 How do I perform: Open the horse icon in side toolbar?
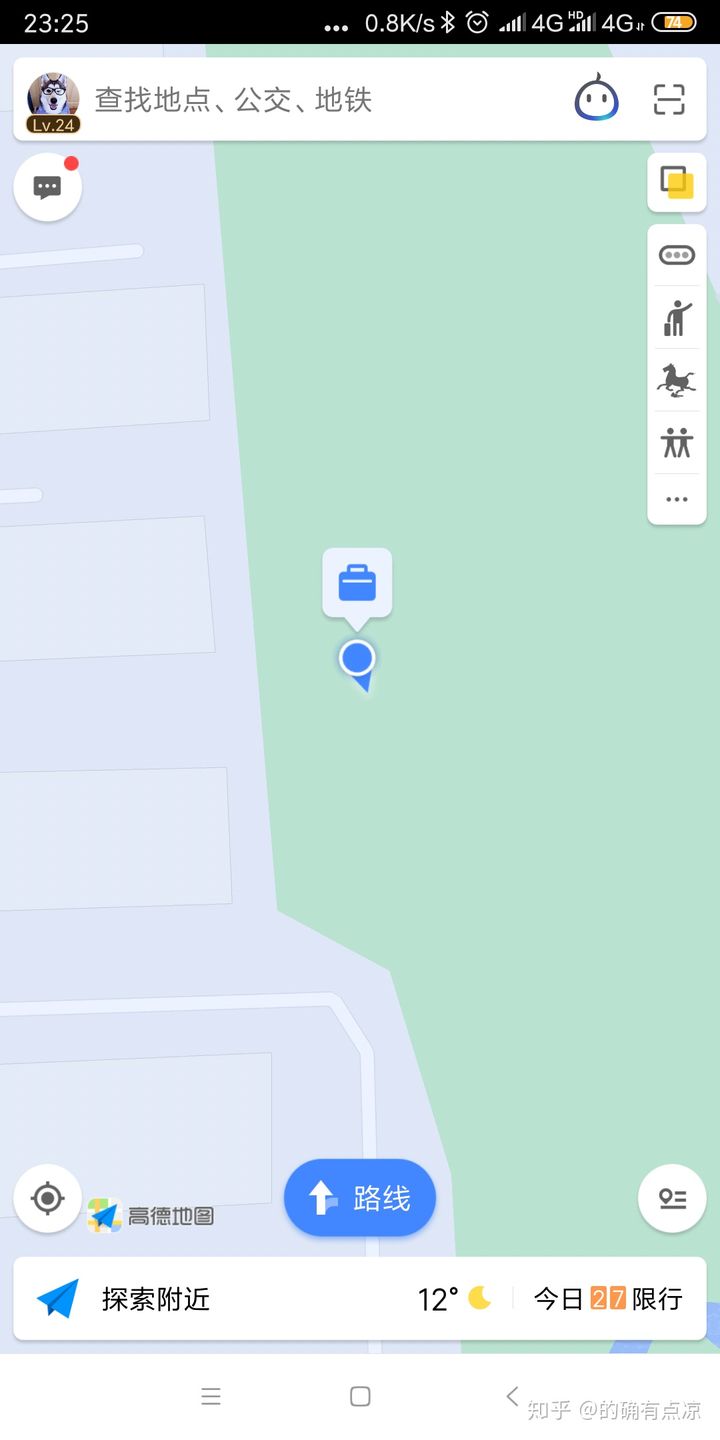click(x=677, y=380)
